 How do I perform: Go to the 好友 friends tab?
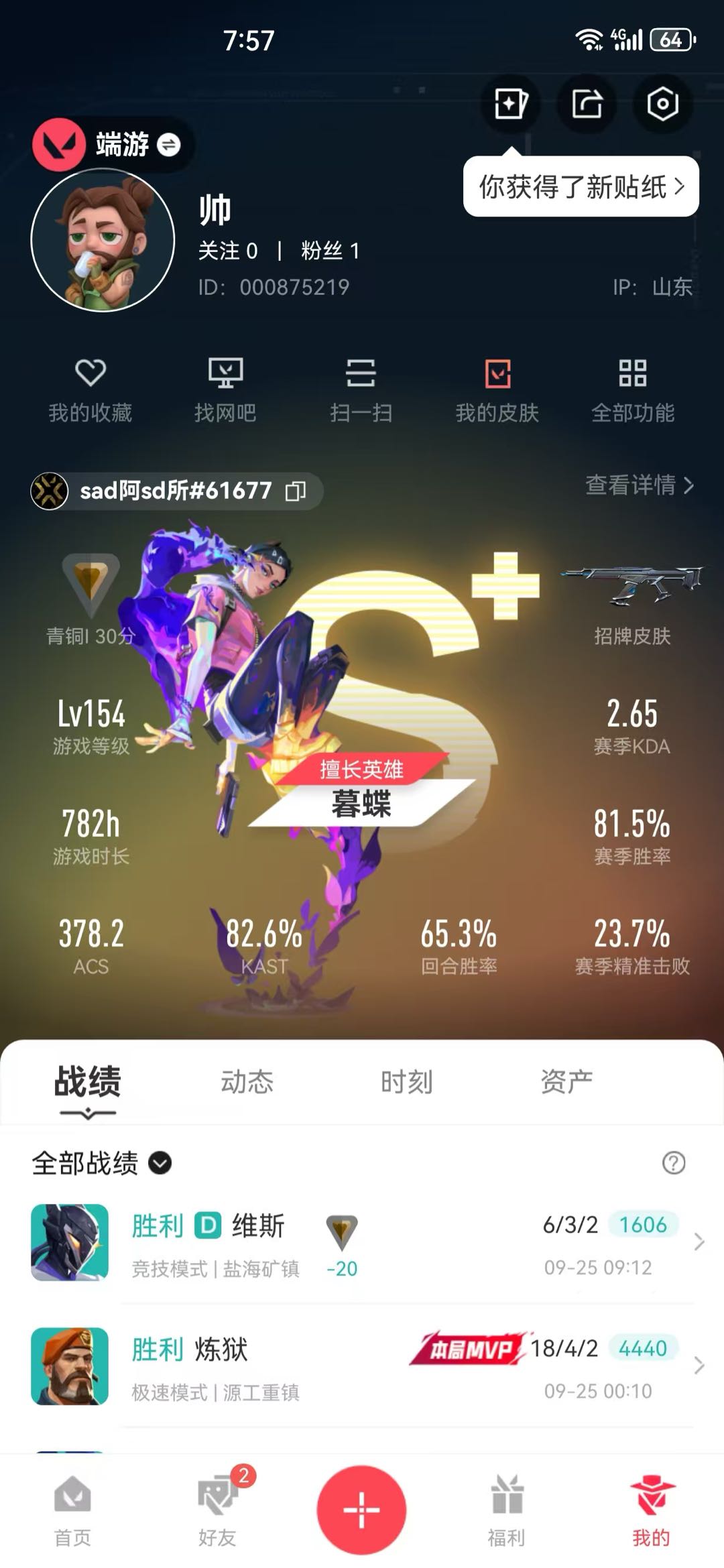click(217, 1507)
